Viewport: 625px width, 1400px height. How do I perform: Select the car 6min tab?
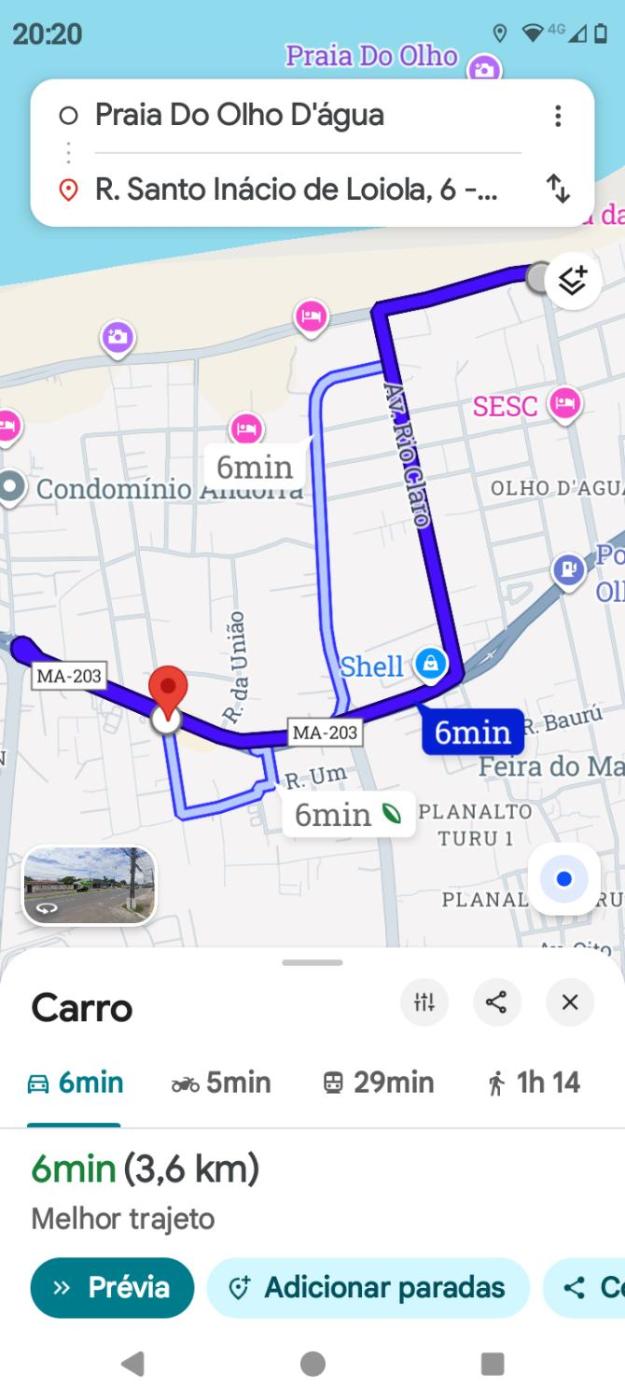point(75,1083)
